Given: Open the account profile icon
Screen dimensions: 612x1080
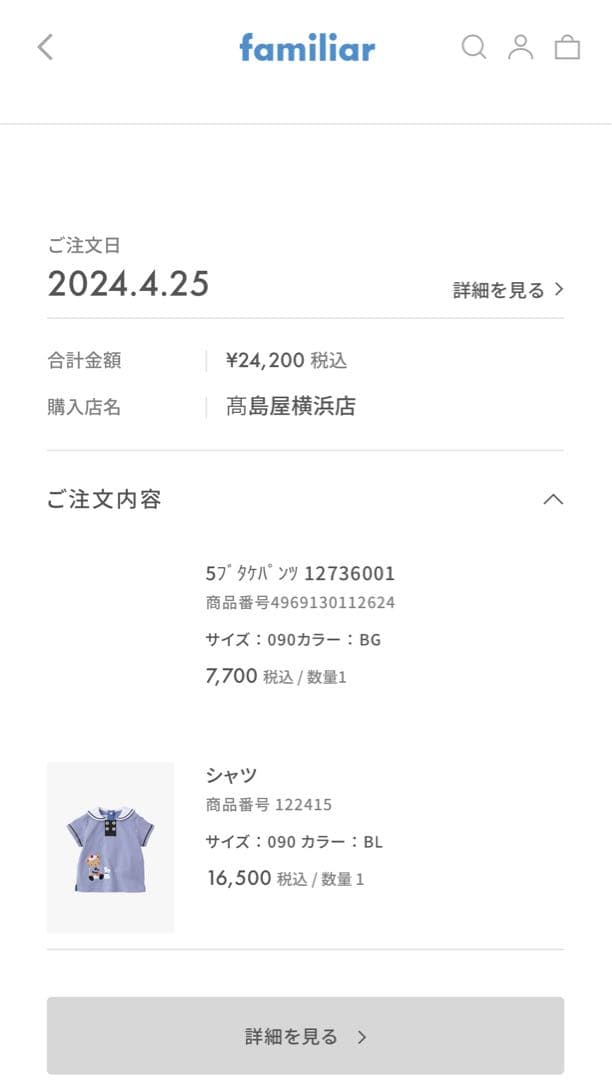Looking at the screenshot, I should tap(520, 47).
